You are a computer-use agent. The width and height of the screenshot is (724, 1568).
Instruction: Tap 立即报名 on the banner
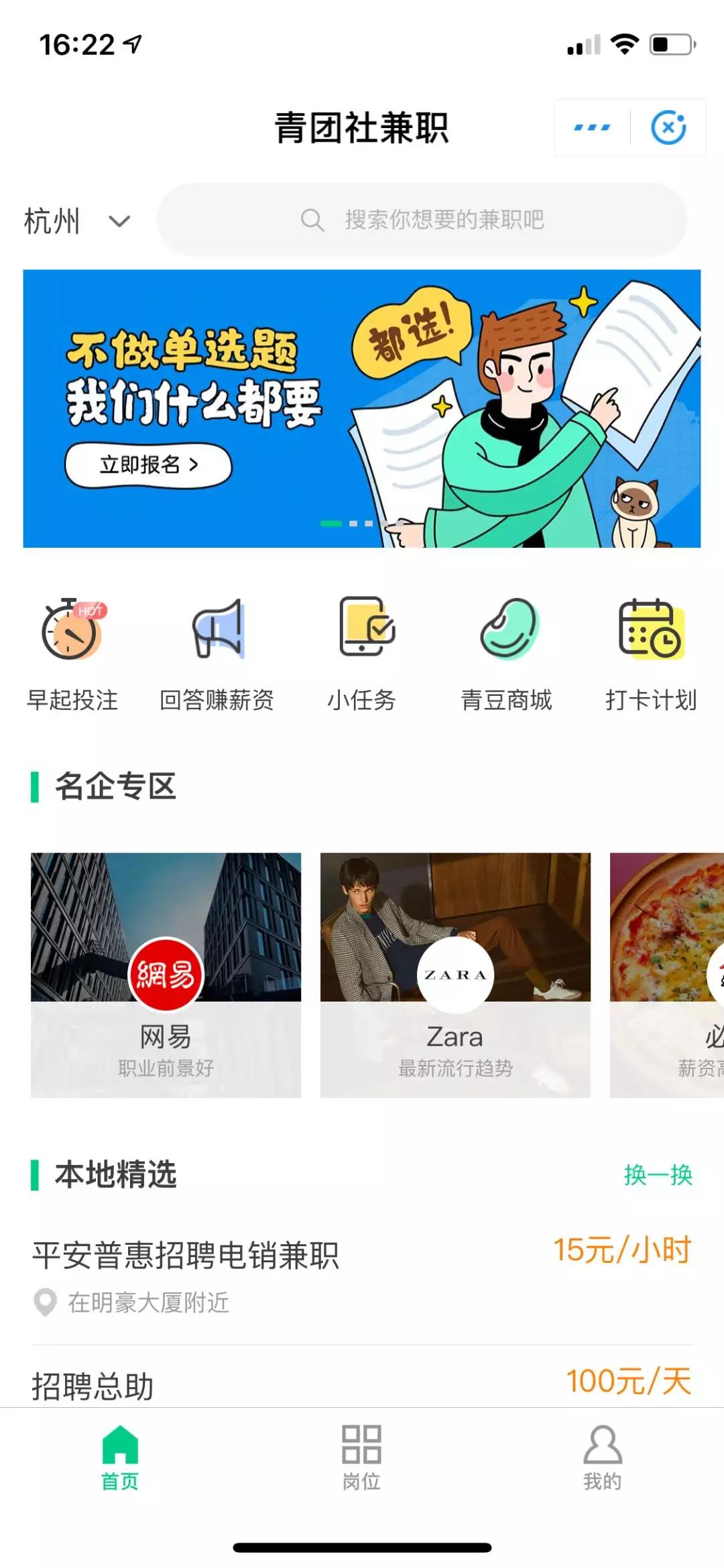point(148,465)
